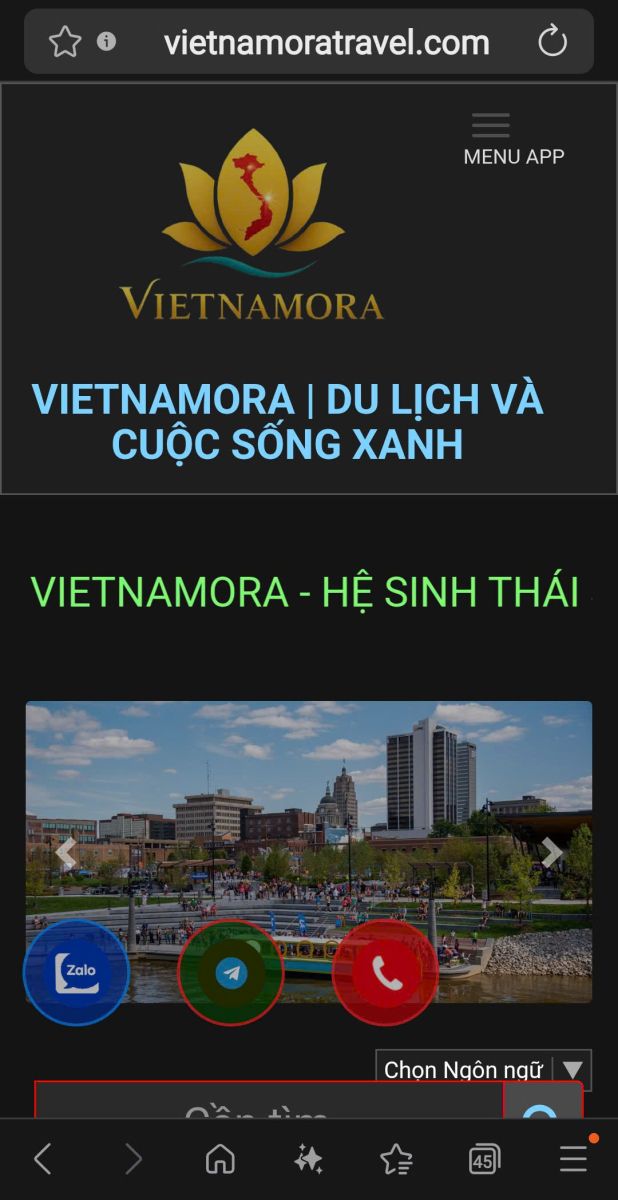Show previous slide in the carousel
Screen dimensions: 618x1200
(x=66, y=853)
